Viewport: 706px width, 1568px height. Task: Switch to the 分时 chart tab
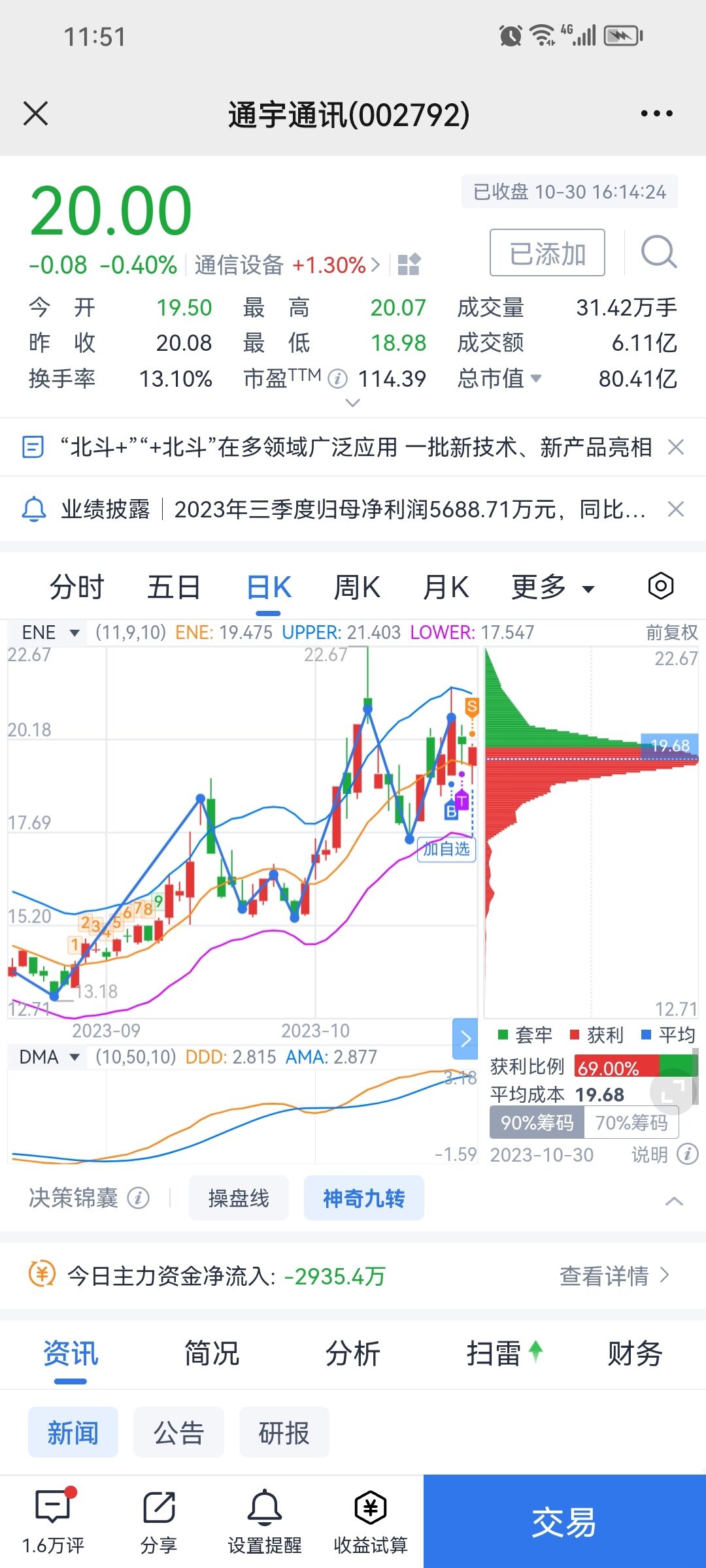tap(77, 587)
